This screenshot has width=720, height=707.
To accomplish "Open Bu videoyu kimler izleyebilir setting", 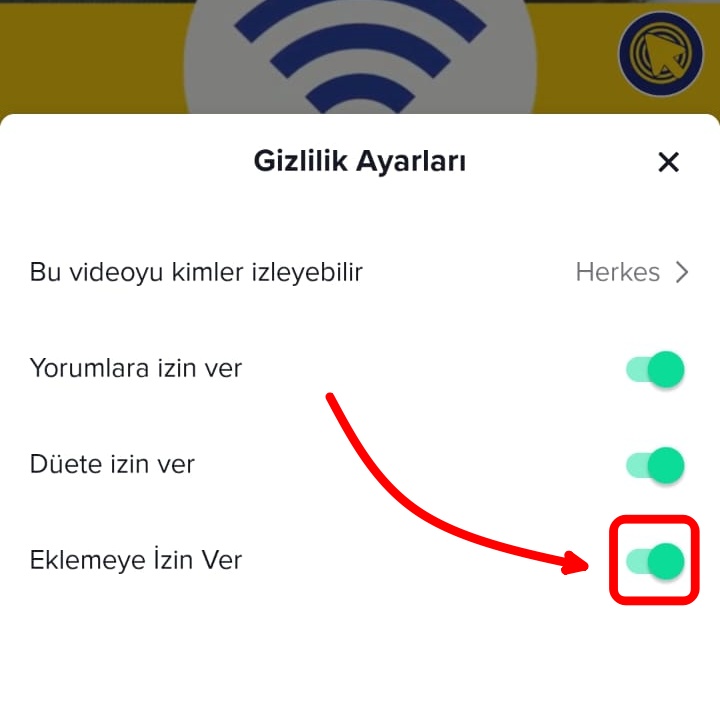I will click(x=360, y=272).
